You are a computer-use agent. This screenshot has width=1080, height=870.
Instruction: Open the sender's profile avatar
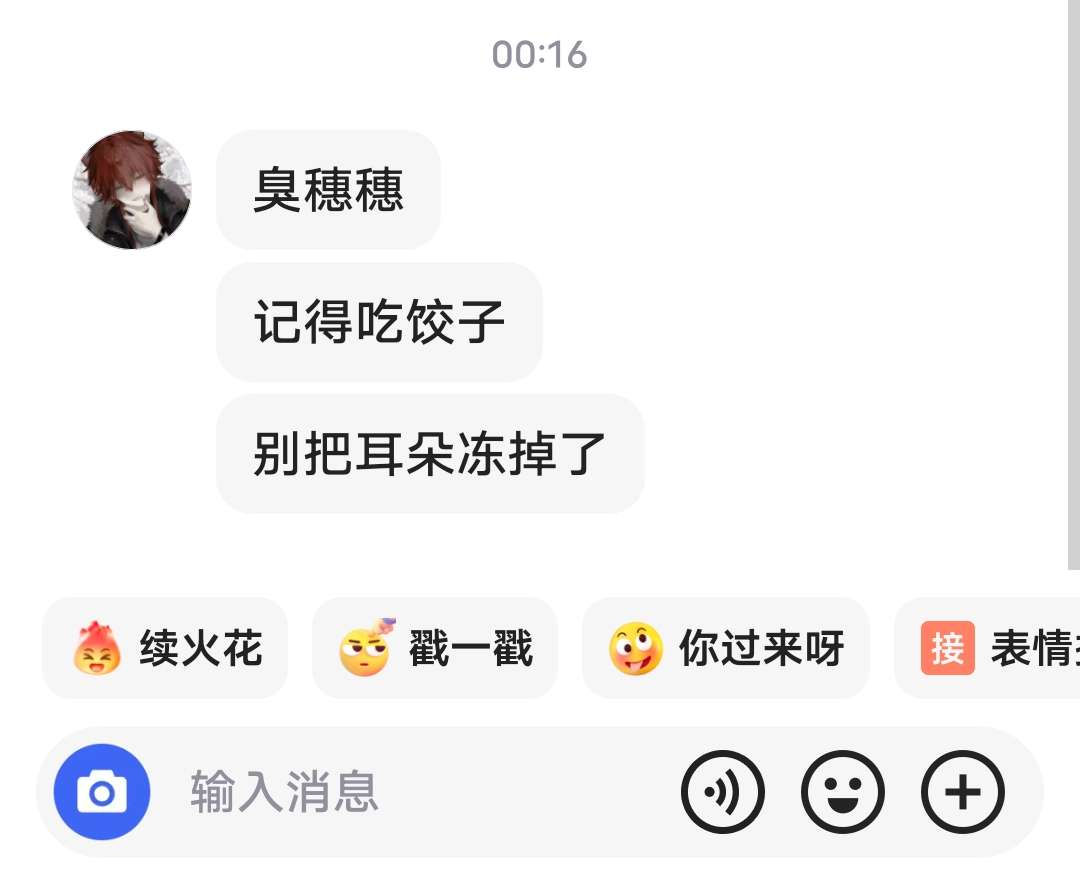[x=132, y=189]
